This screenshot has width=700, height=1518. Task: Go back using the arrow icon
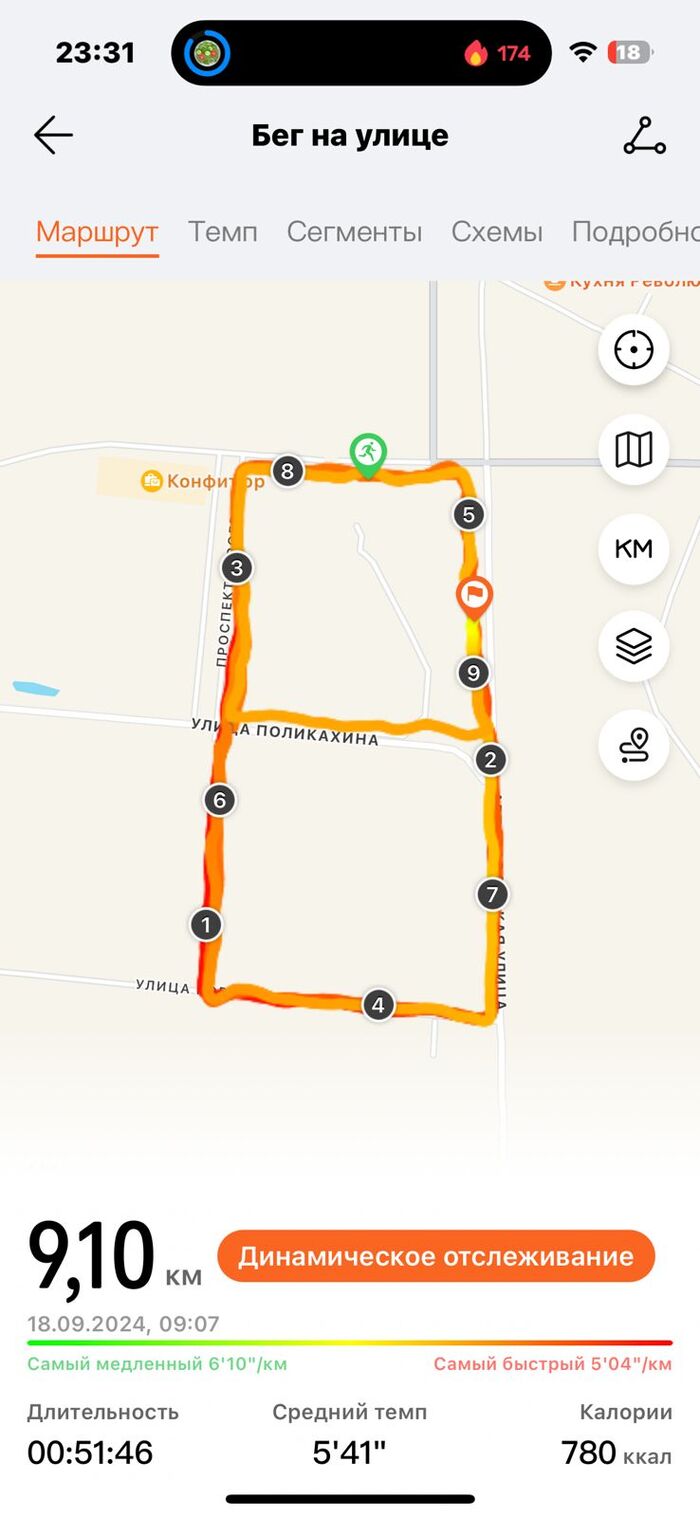click(x=53, y=136)
